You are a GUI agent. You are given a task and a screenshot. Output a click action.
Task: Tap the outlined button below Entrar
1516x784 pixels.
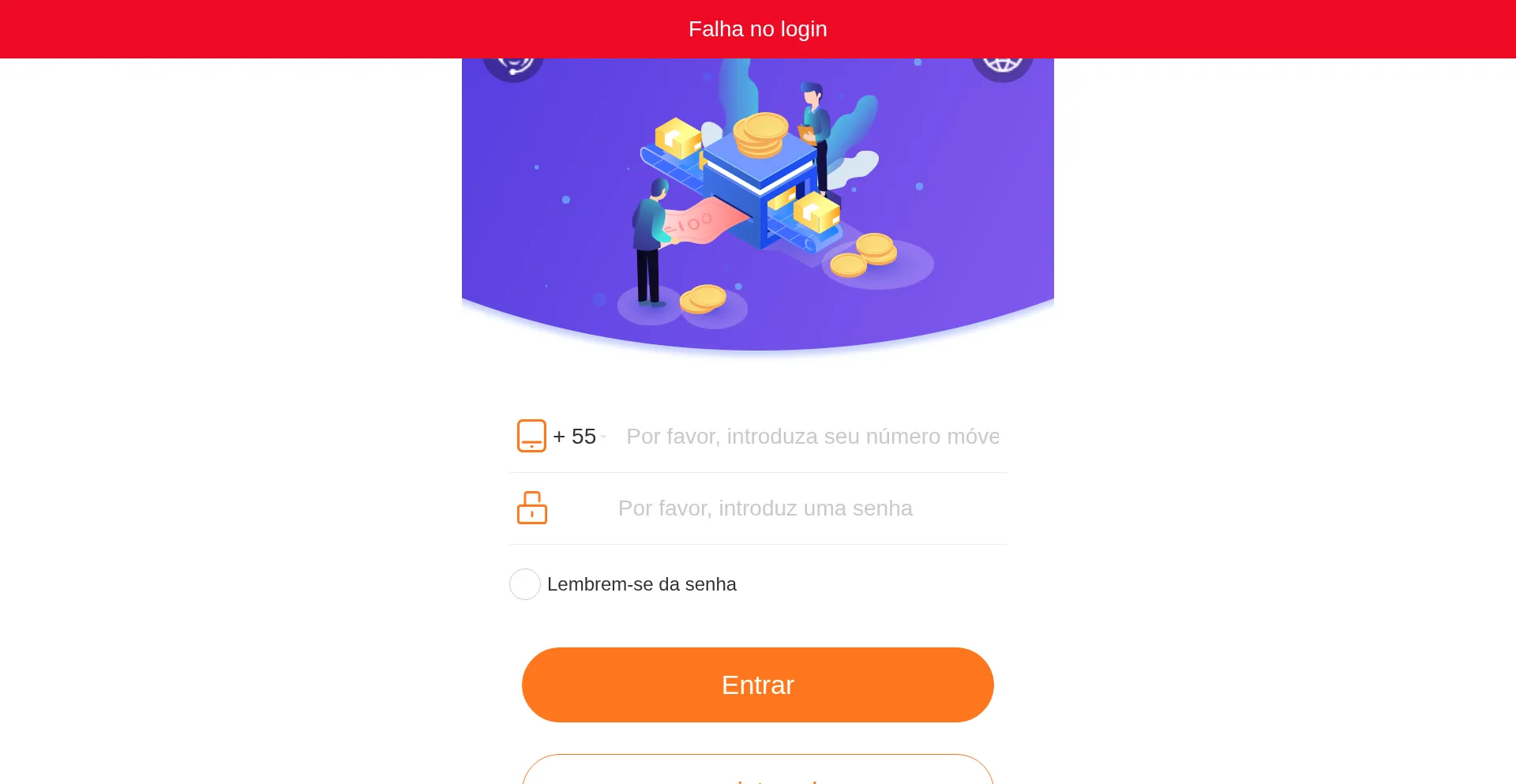pyautogui.click(x=757, y=772)
